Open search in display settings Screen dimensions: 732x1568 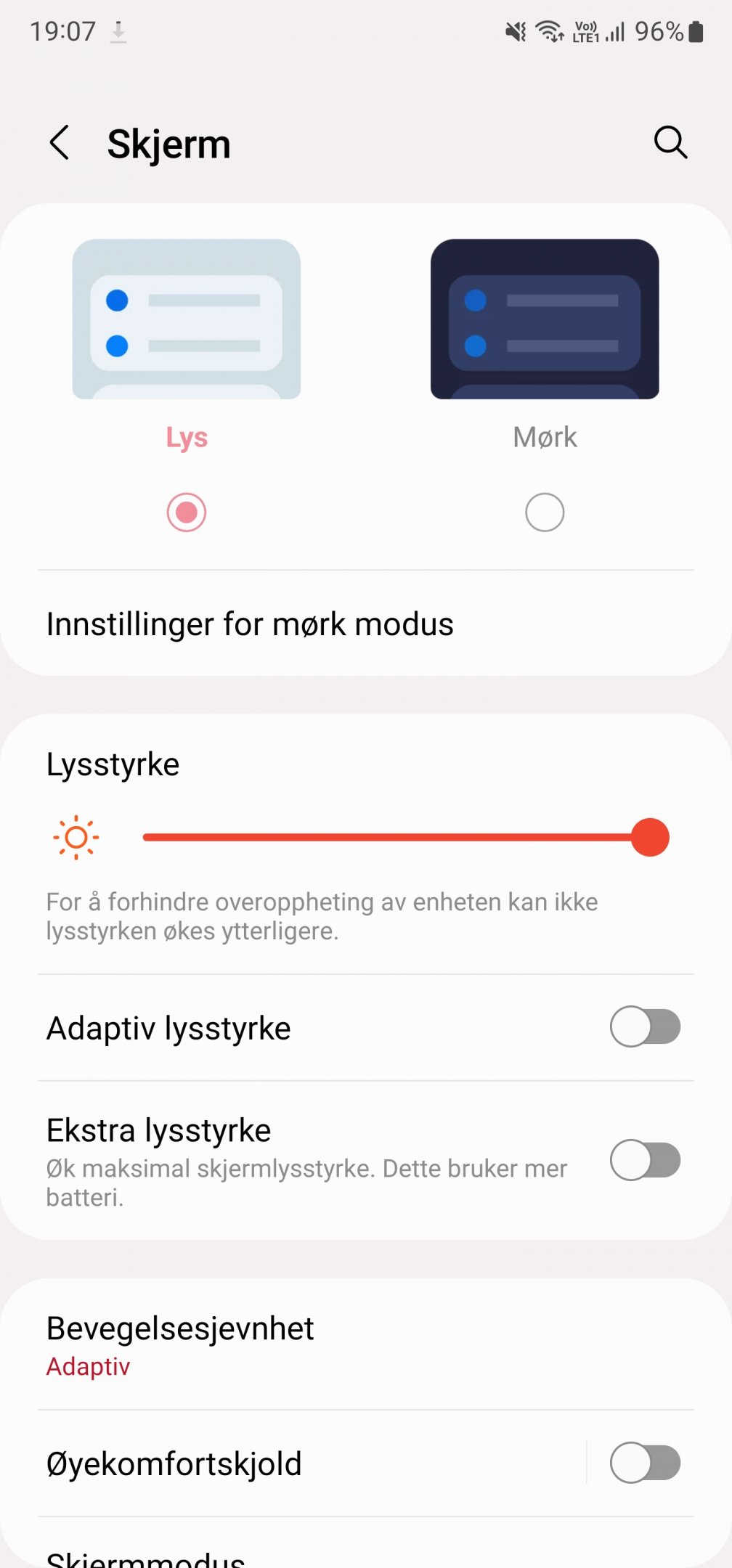670,142
